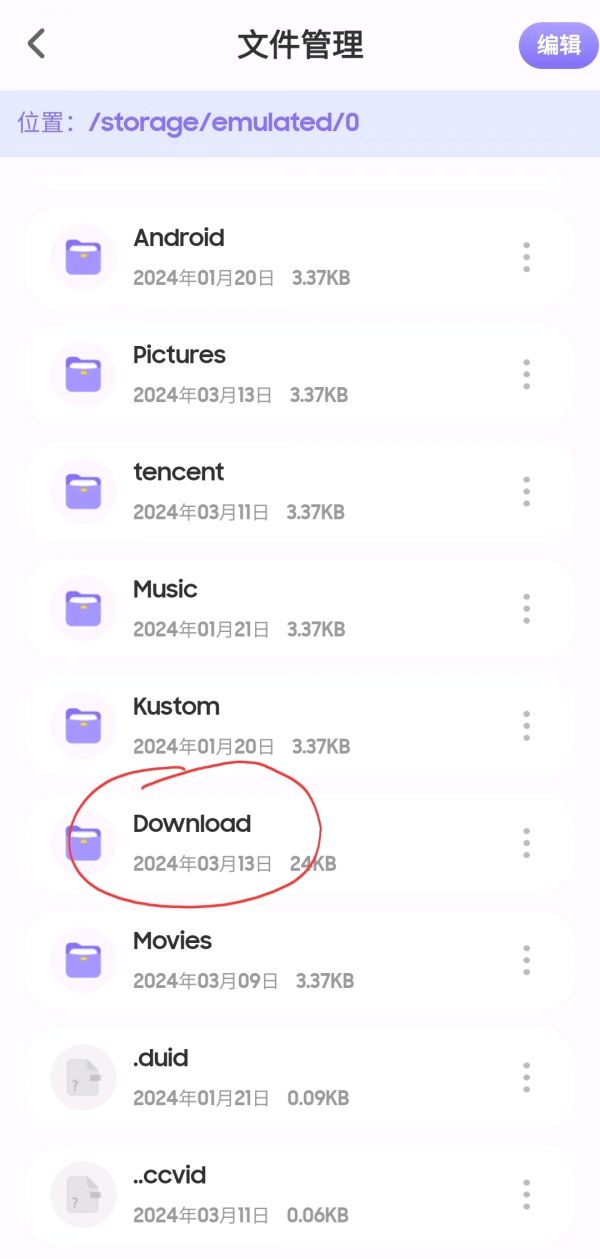Image resolution: width=600 pixels, height=1259 pixels.
Task: Open more options for Pictures folder
Action: pos(526,374)
